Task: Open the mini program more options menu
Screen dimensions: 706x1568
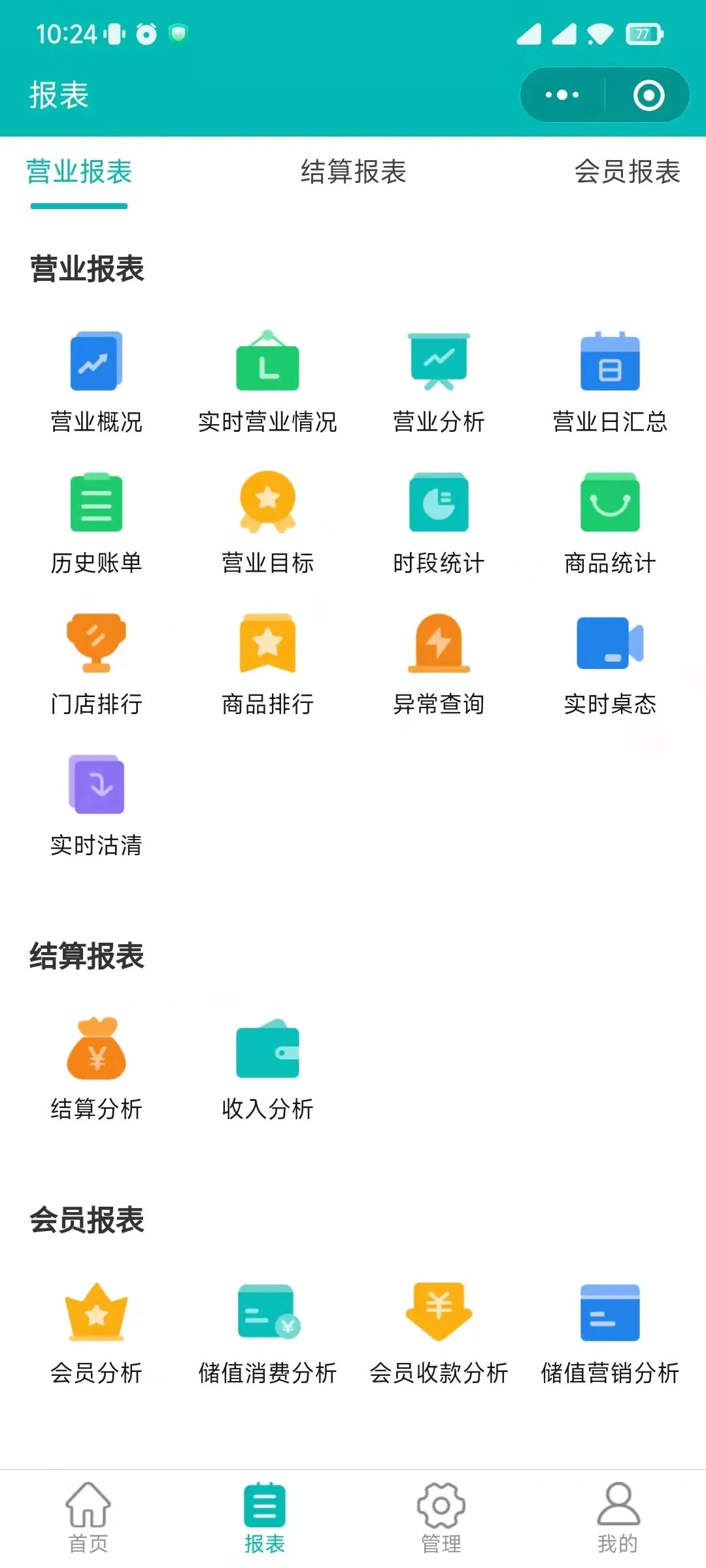Action: point(562,95)
